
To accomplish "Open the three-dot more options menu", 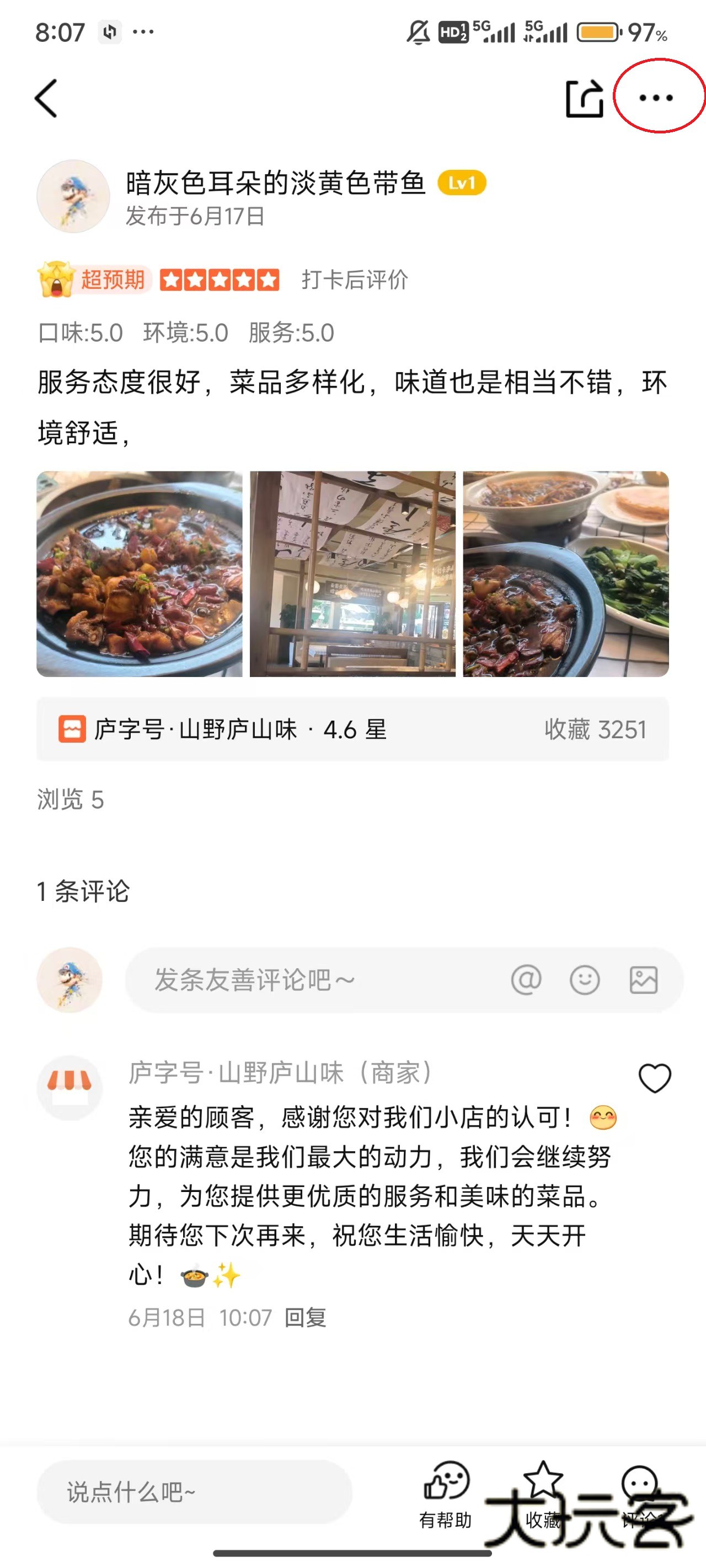I will [x=655, y=98].
